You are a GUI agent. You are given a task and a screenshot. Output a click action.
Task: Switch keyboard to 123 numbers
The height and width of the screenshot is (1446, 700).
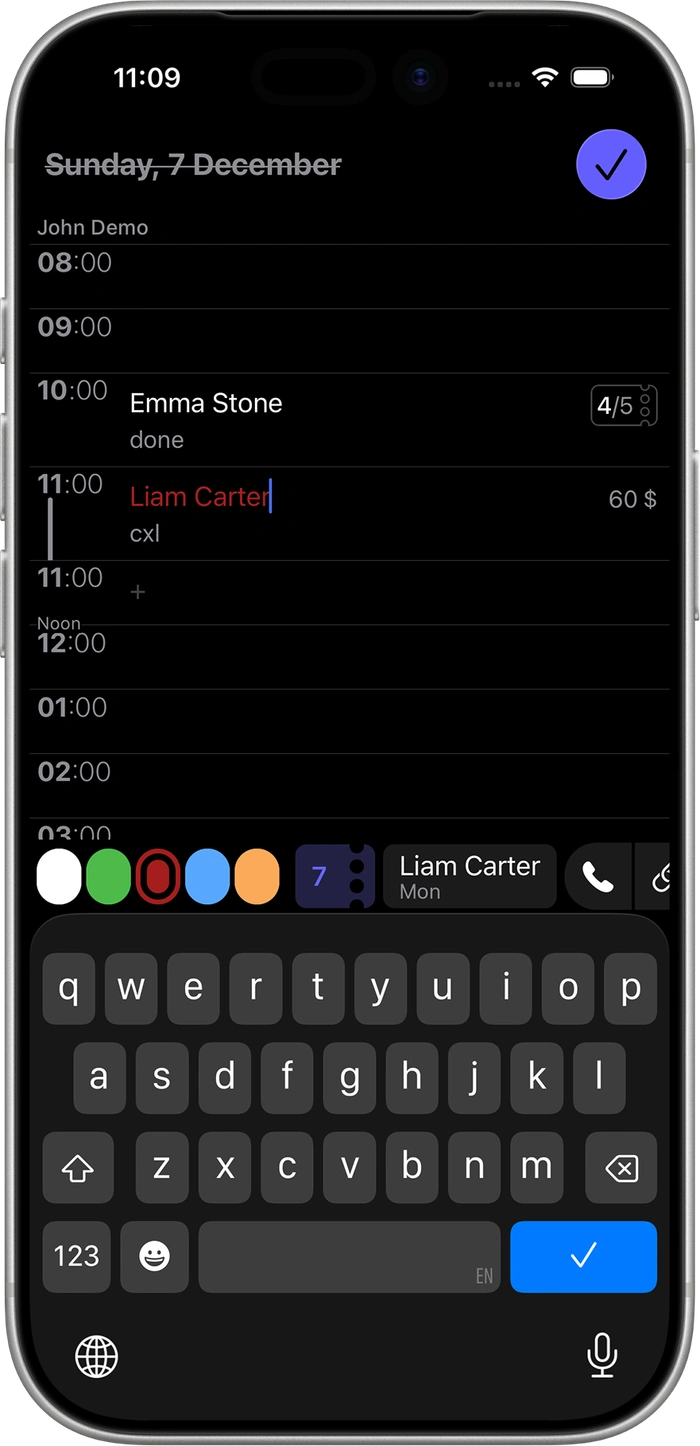click(x=76, y=1256)
